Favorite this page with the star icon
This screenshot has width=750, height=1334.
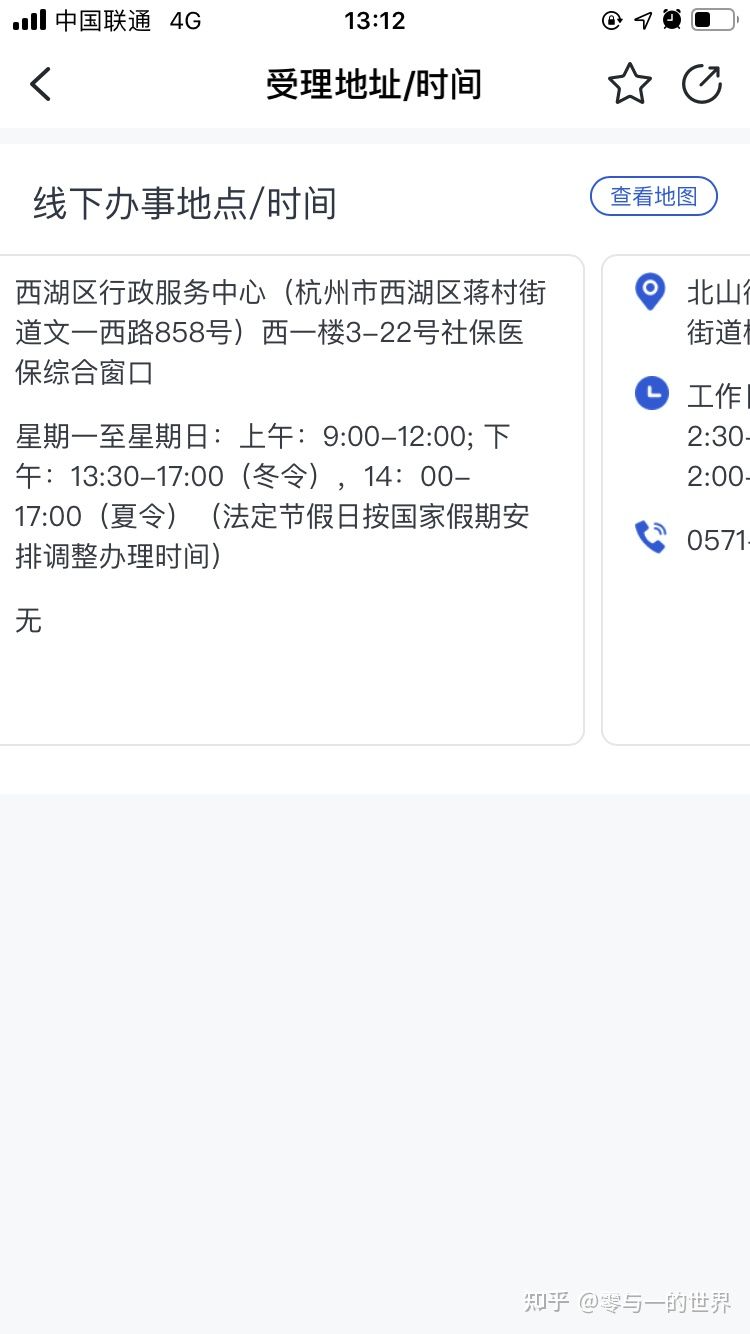click(629, 85)
